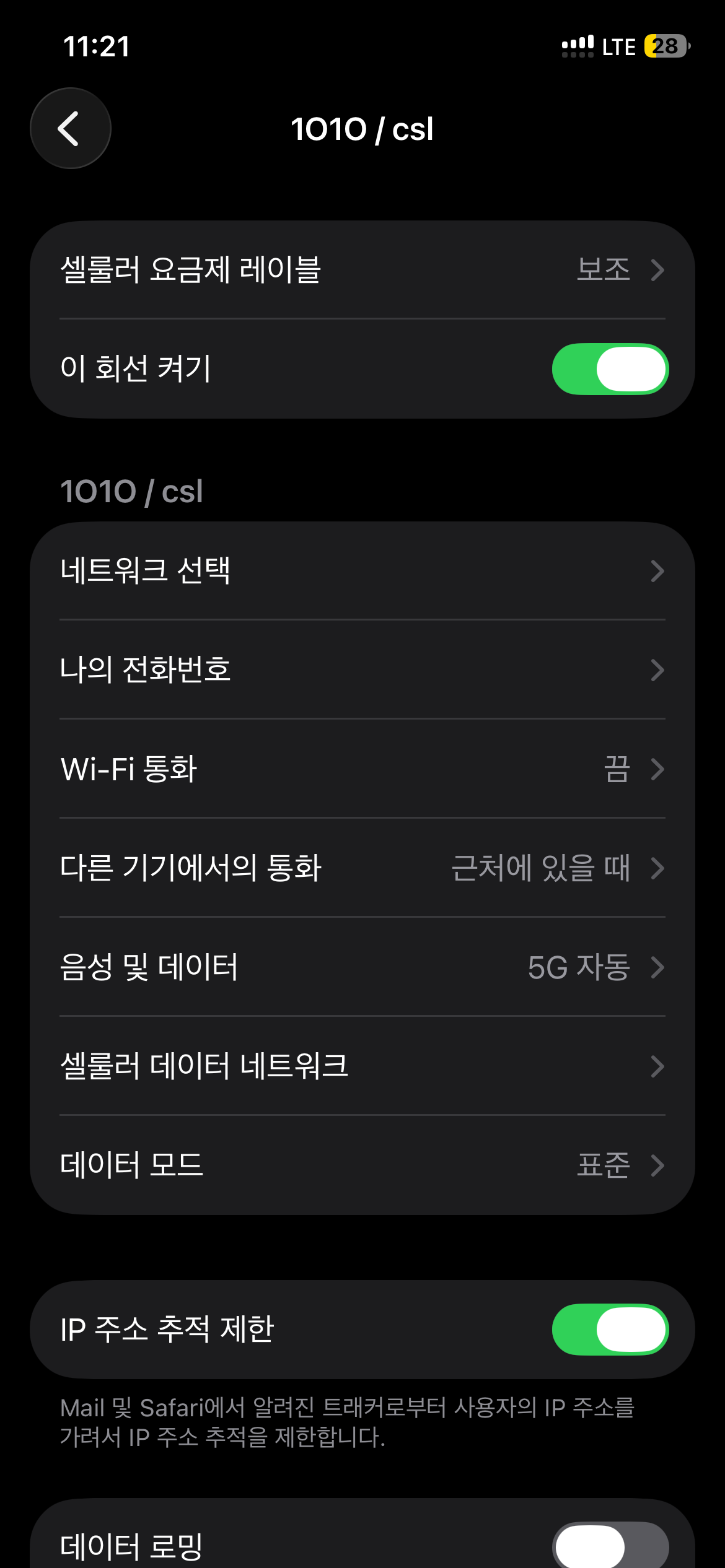Tap the battery percentage indicator

coord(664,46)
